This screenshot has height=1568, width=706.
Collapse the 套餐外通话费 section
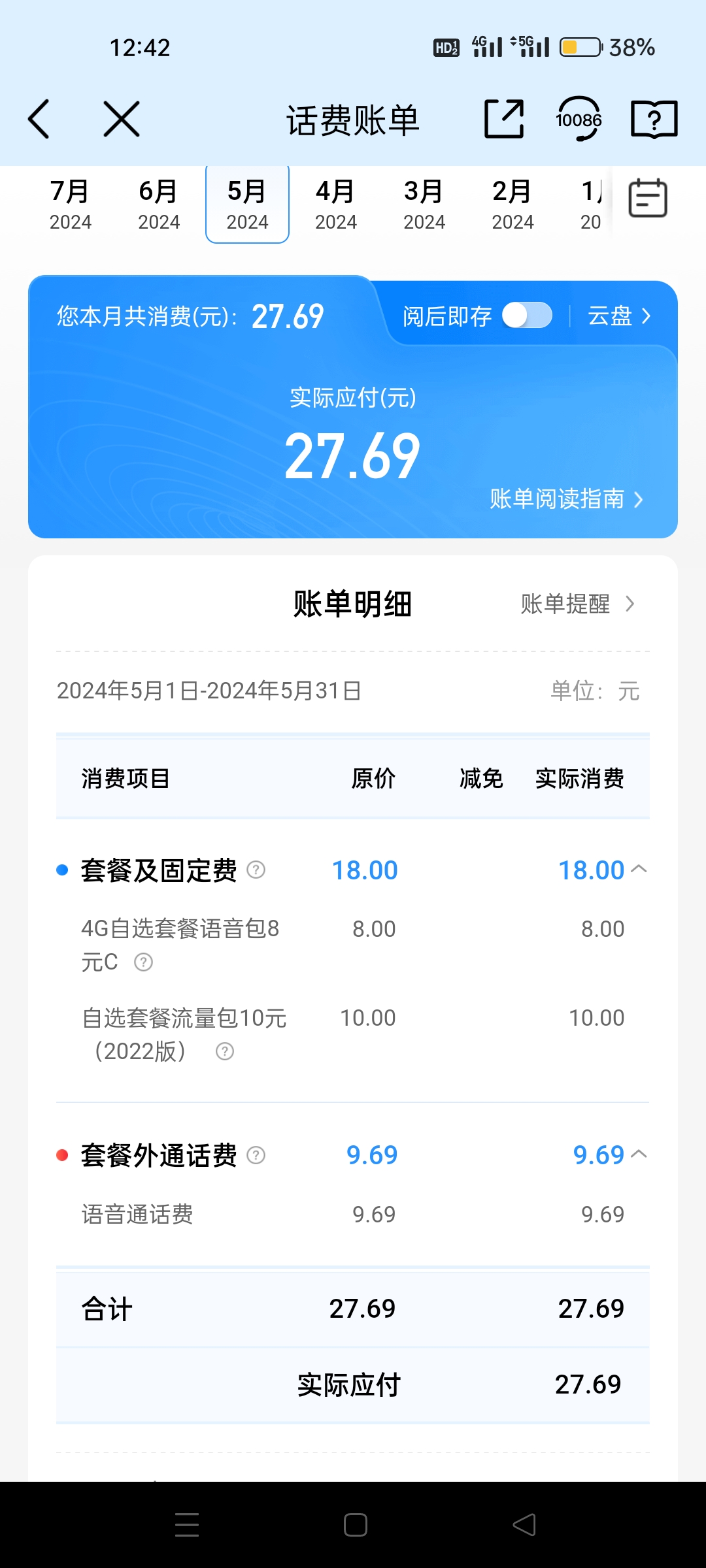(x=639, y=1154)
